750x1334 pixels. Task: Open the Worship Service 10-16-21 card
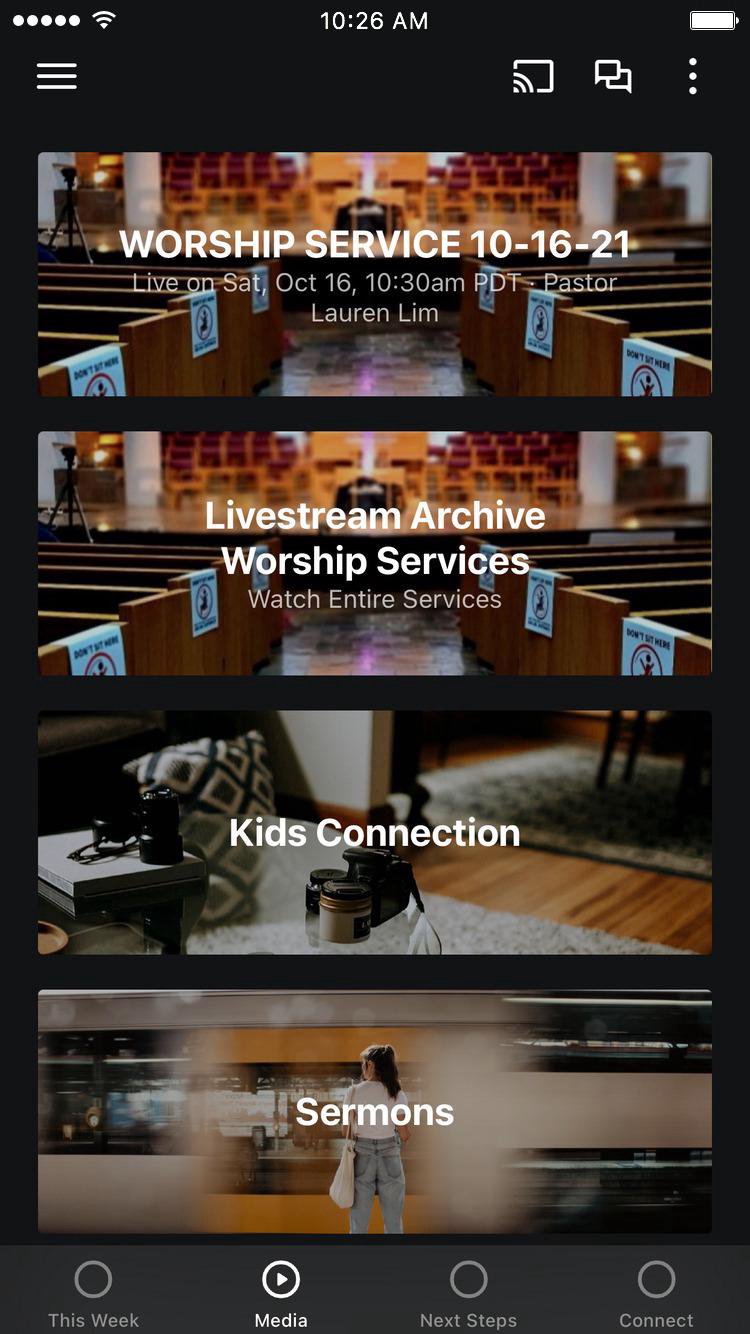coord(375,274)
